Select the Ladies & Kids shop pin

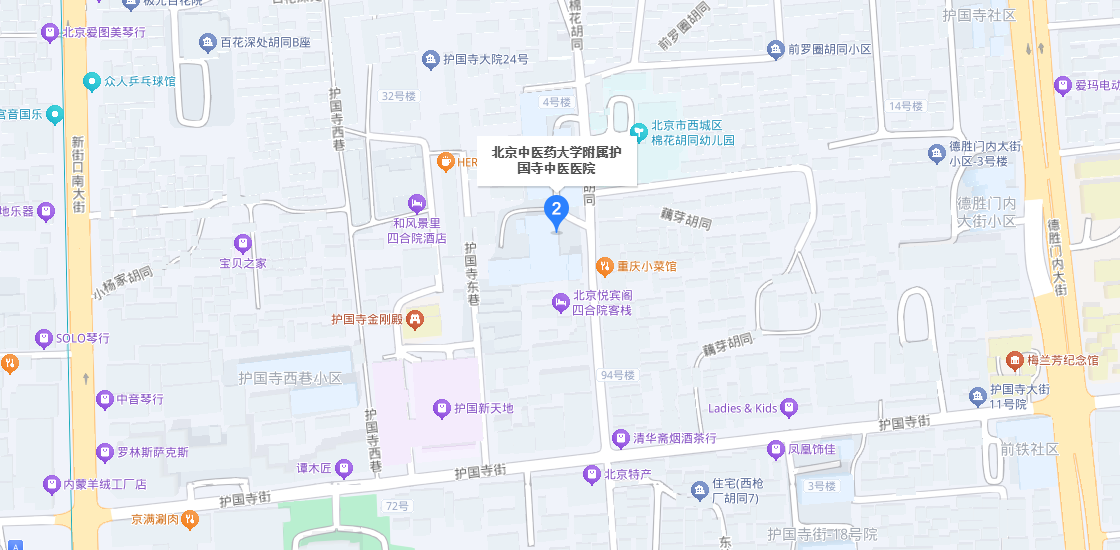point(789,408)
